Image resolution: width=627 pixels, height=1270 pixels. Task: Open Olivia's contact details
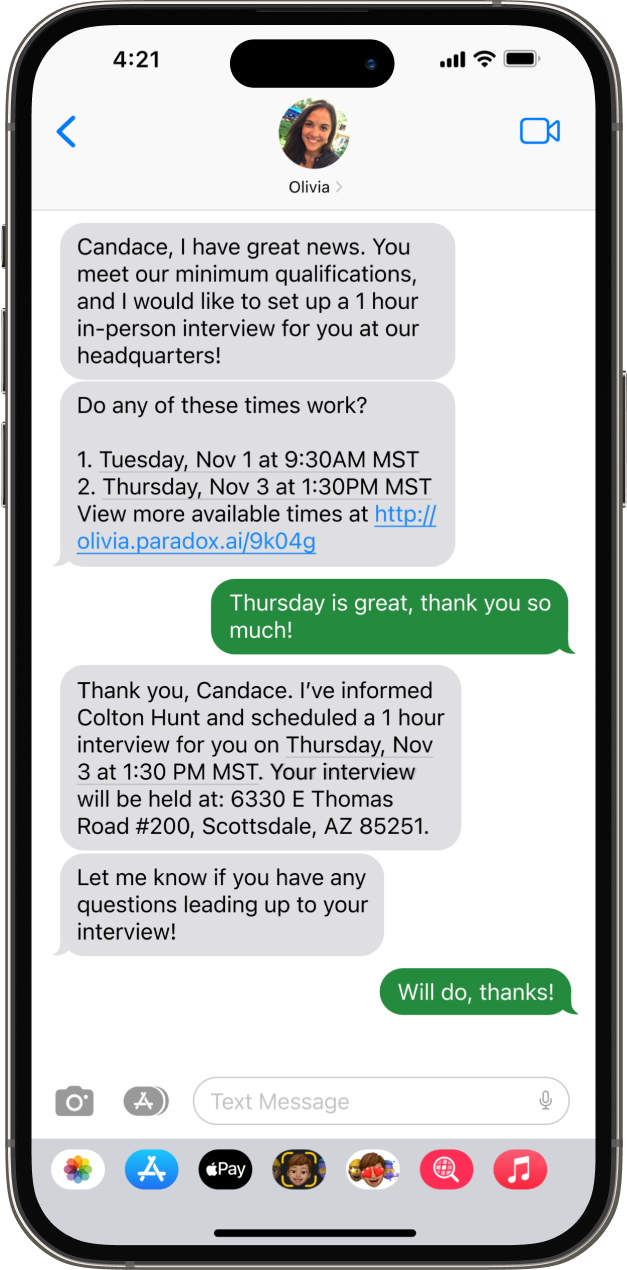point(314,147)
